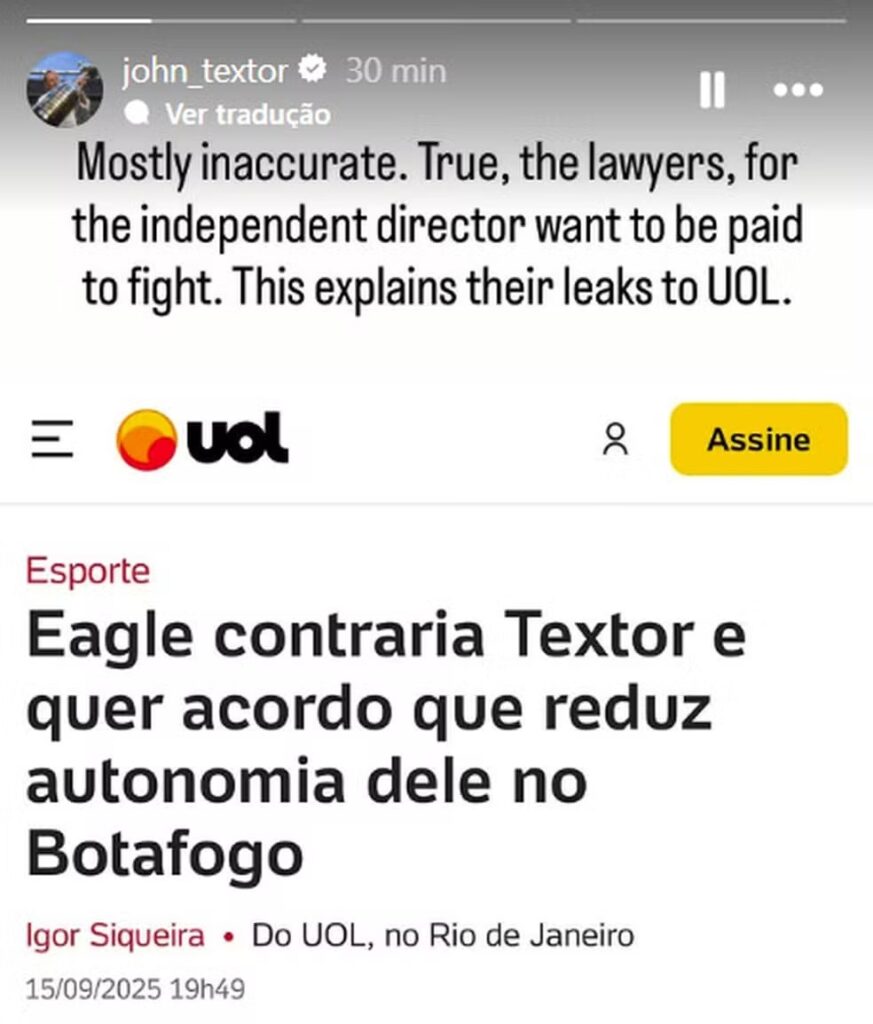This screenshot has height=1024, width=873.
Task: Pause the story playback
Action: tap(712, 90)
